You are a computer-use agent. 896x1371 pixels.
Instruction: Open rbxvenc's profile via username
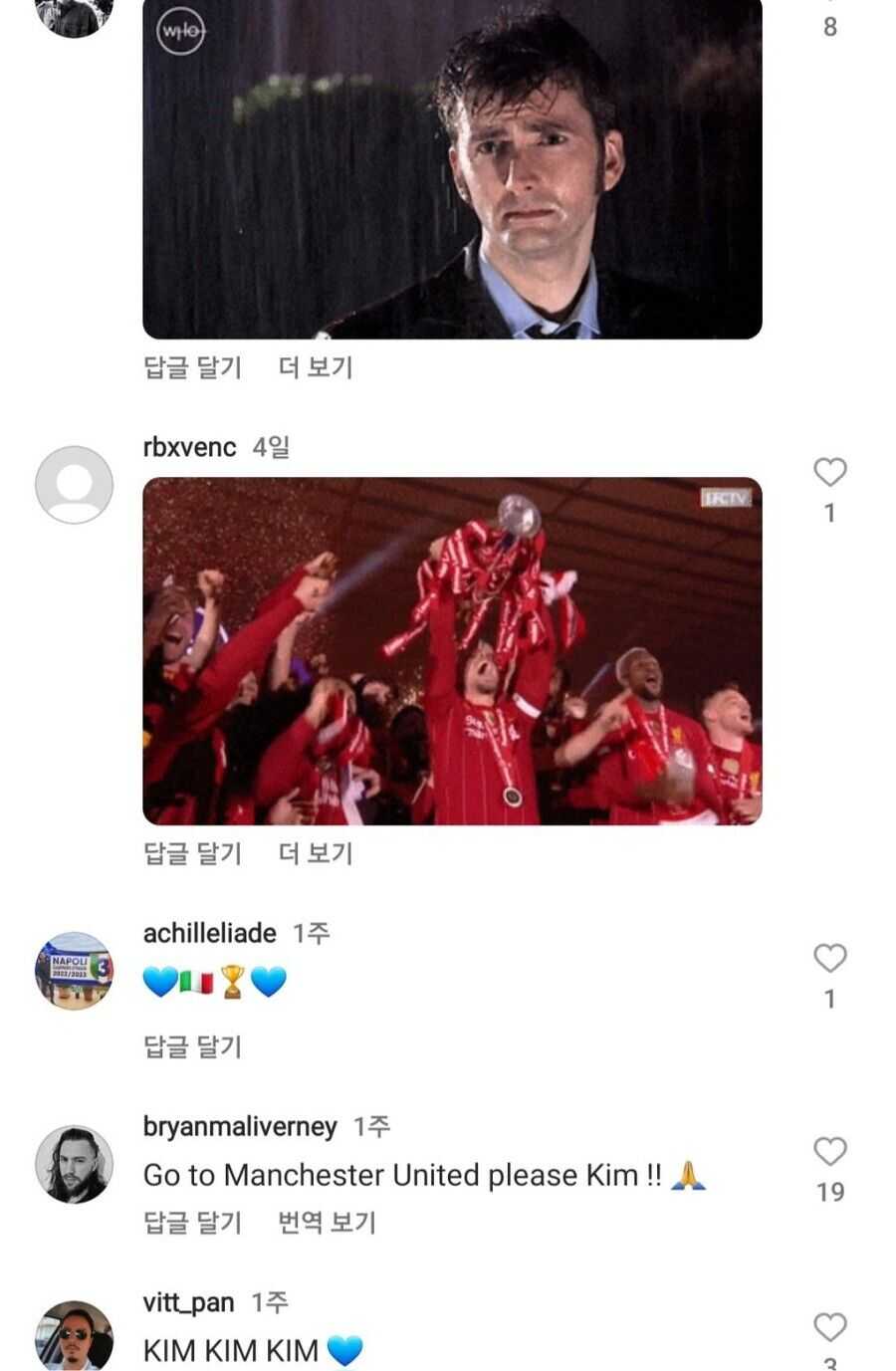pyautogui.click(x=189, y=447)
